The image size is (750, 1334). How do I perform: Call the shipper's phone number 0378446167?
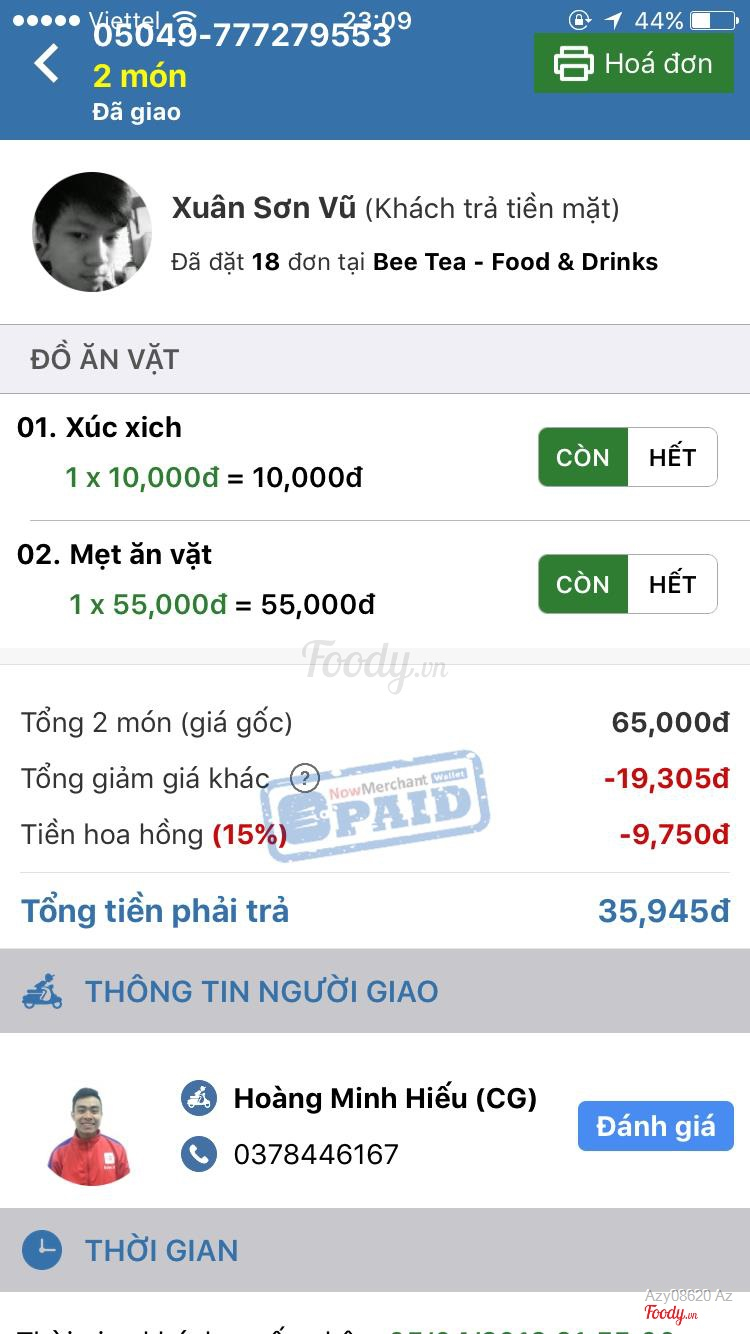click(x=316, y=1155)
